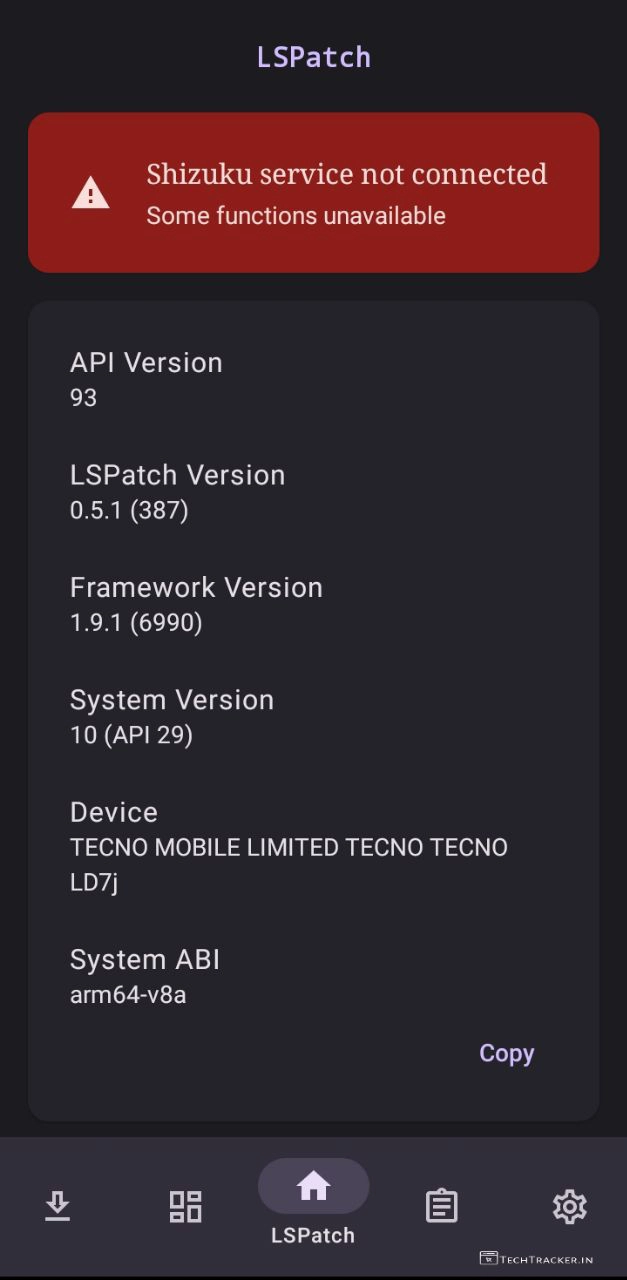Copy the device info
The image size is (627, 1280).
point(506,1053)
